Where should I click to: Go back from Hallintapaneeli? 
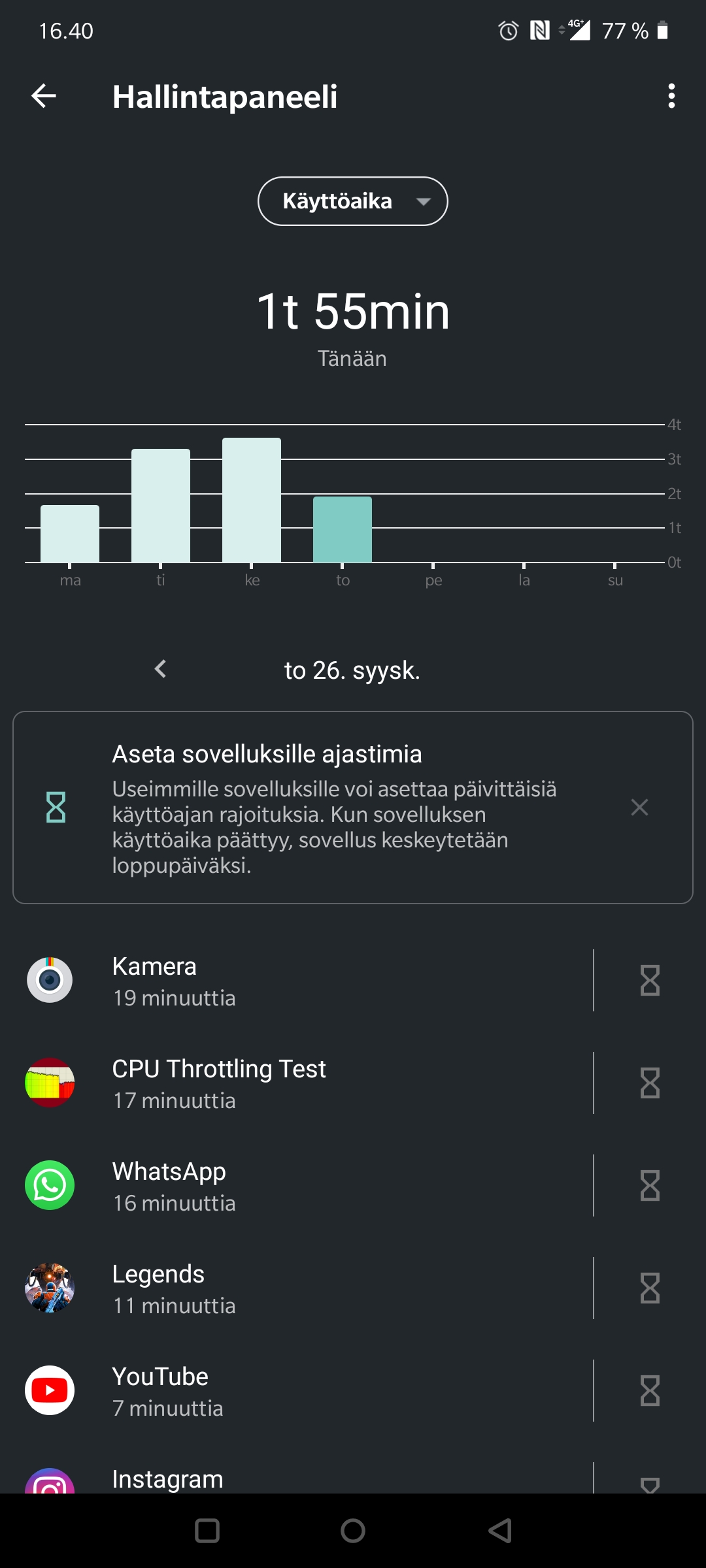44,96
